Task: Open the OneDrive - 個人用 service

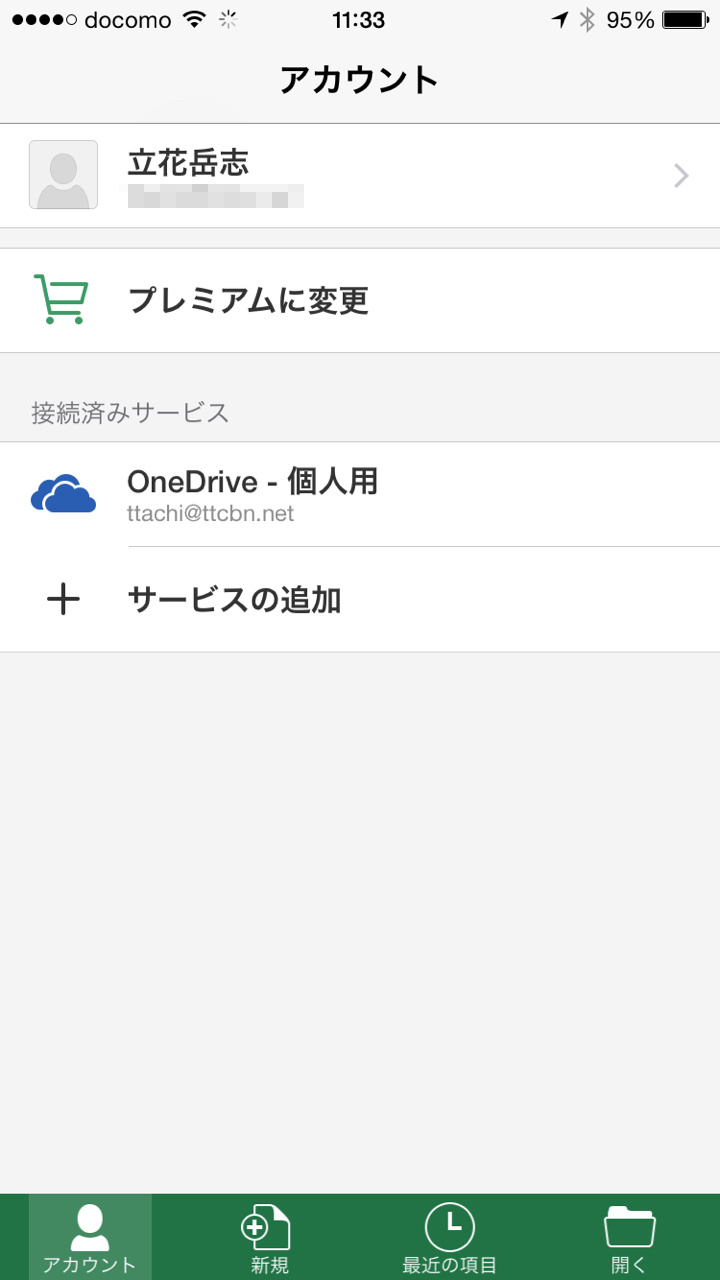Action: [x=360, y=495]
